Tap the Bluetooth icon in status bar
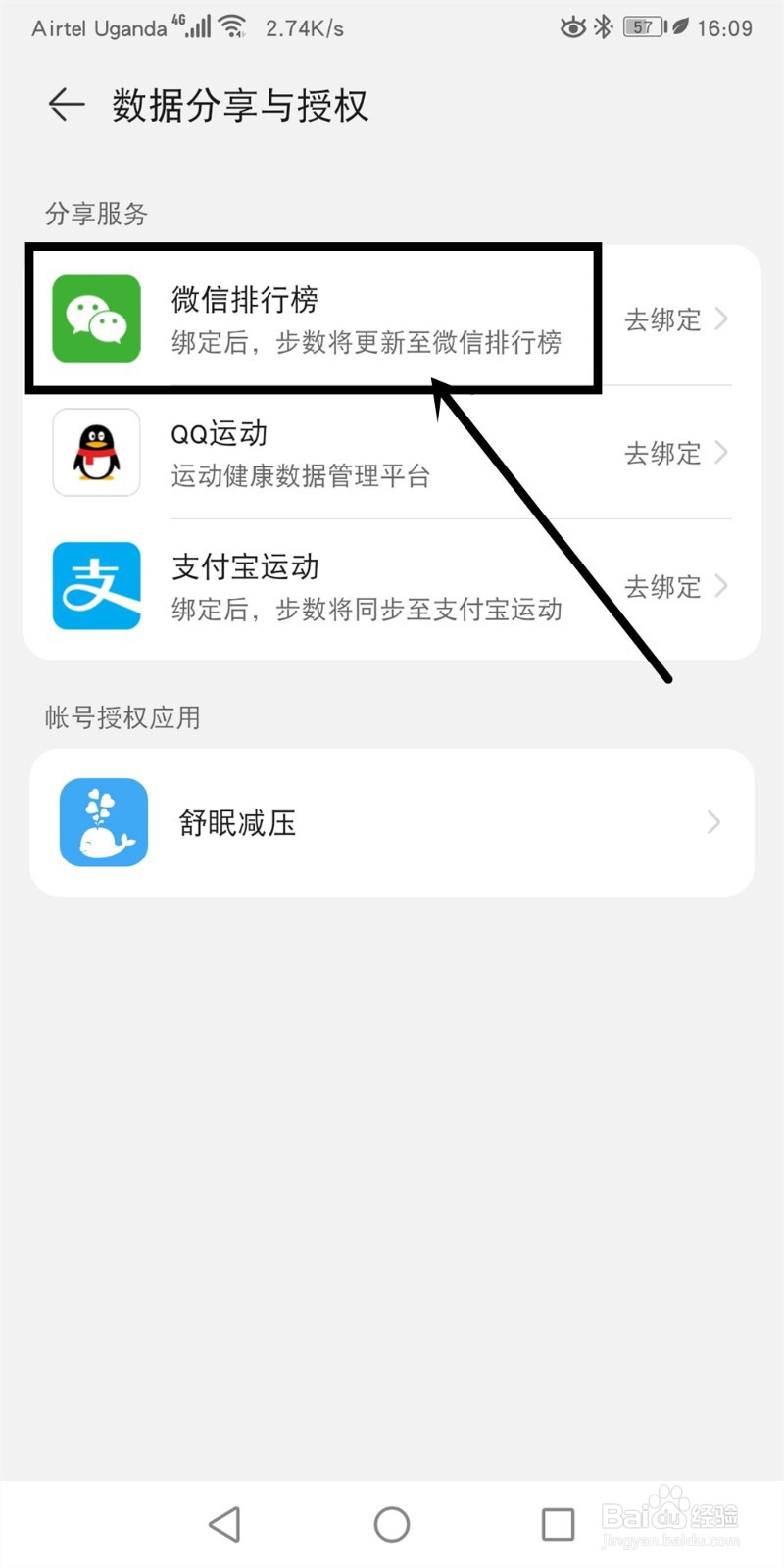Viewport: 784px width, 1568px height. coord(602,28)
